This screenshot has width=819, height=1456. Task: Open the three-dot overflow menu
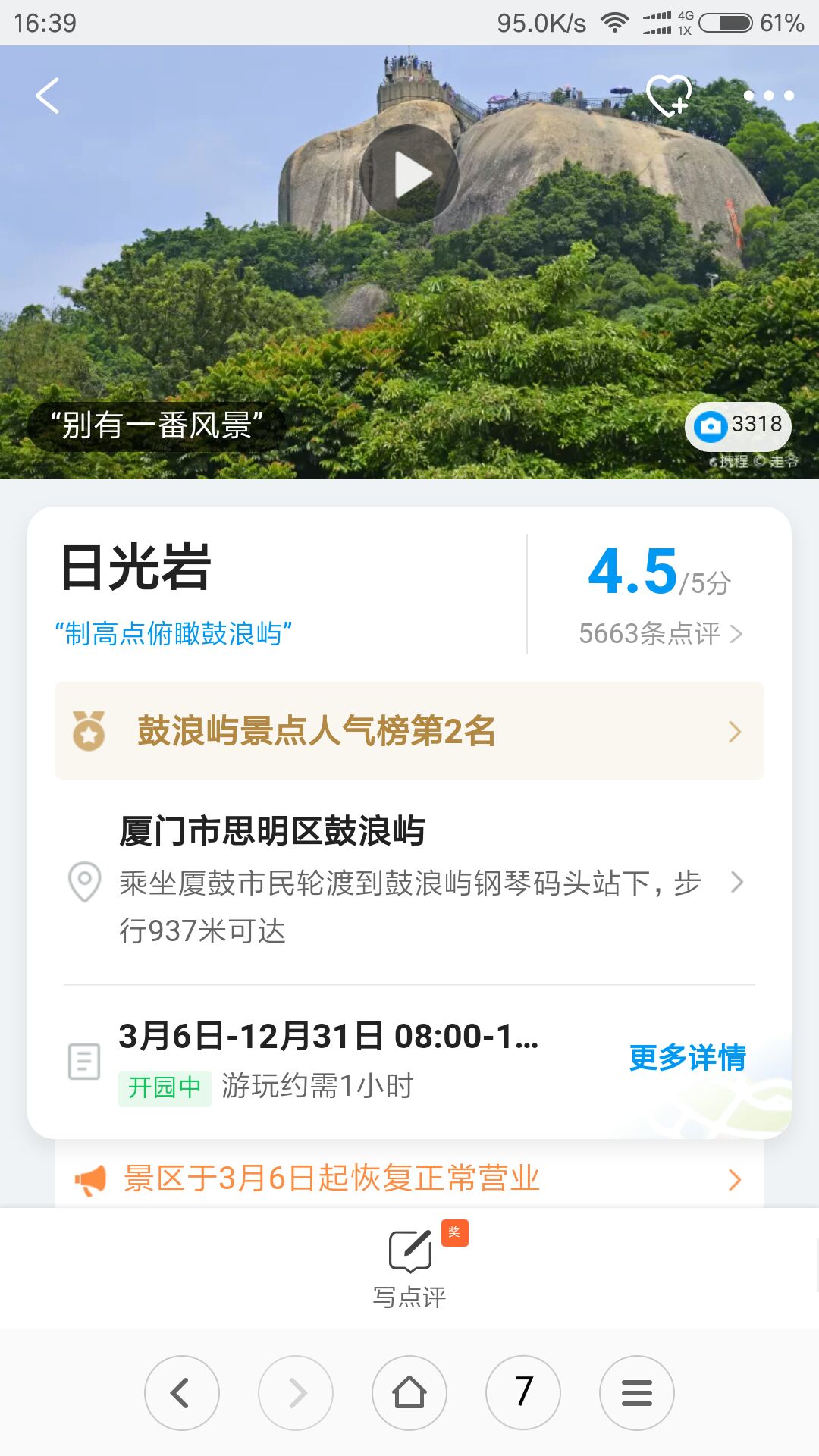pyautogui.click(x=768, y=96)
